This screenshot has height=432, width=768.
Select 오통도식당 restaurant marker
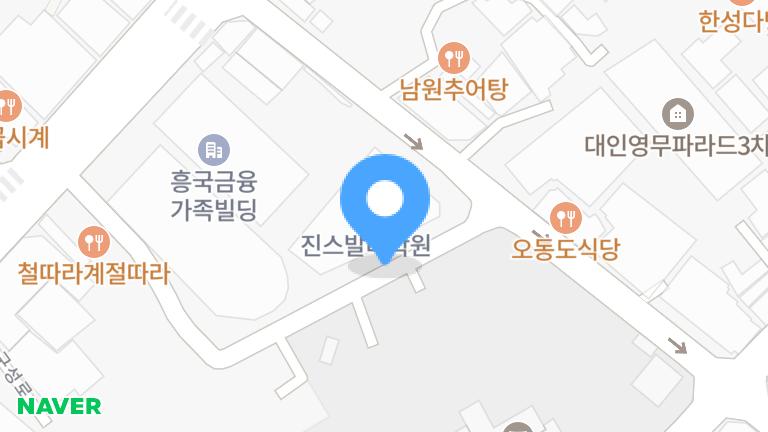565,217
